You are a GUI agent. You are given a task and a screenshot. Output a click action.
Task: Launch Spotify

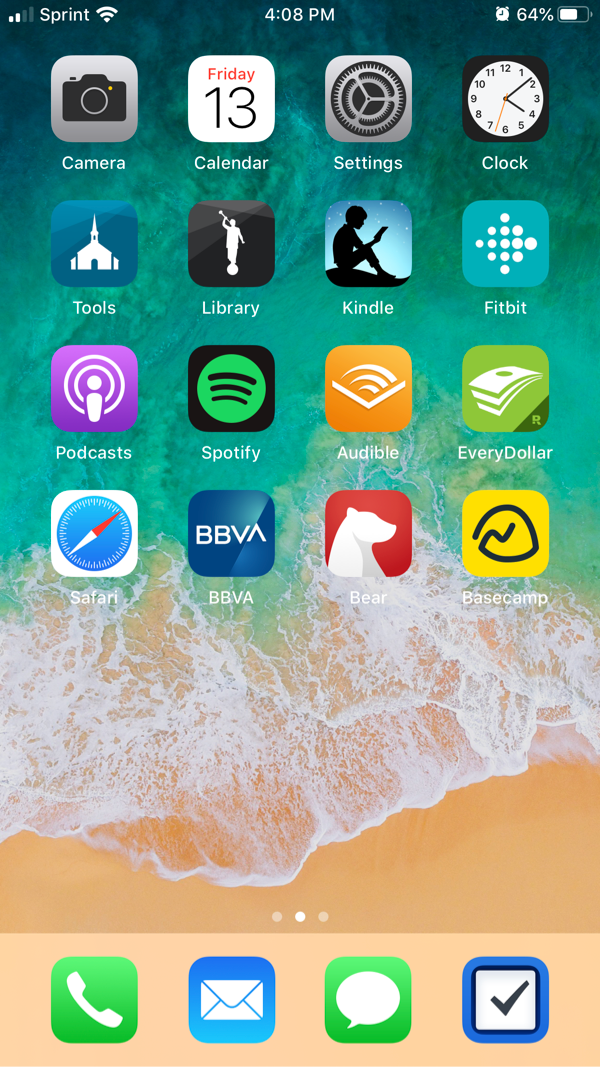click(x=231, y=389)
